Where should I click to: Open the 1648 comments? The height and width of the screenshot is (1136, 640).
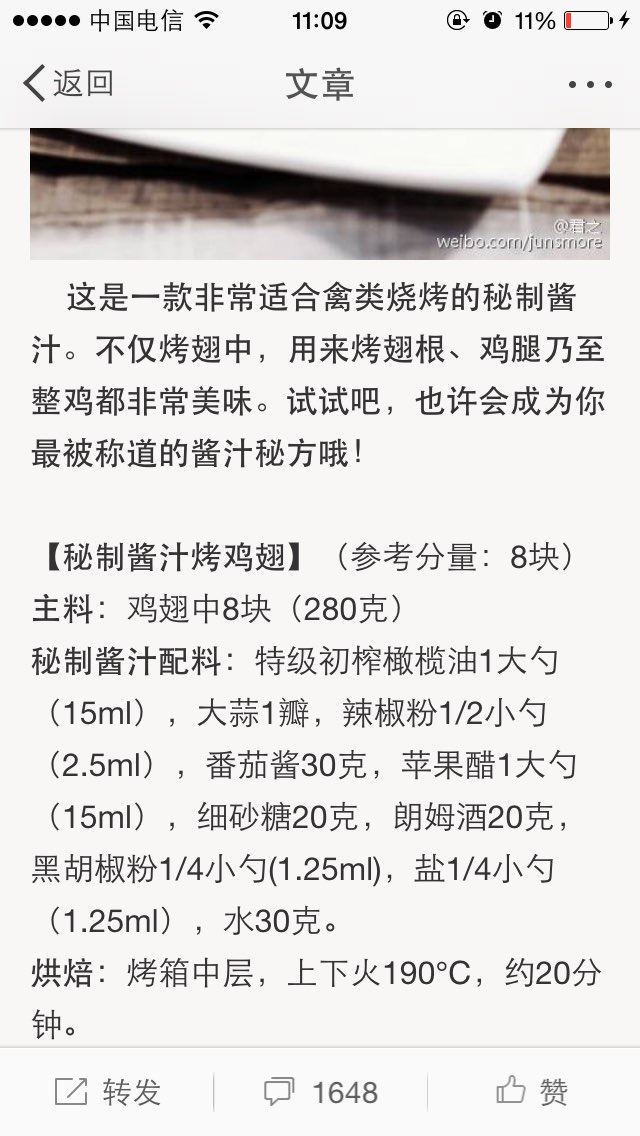320,1092
